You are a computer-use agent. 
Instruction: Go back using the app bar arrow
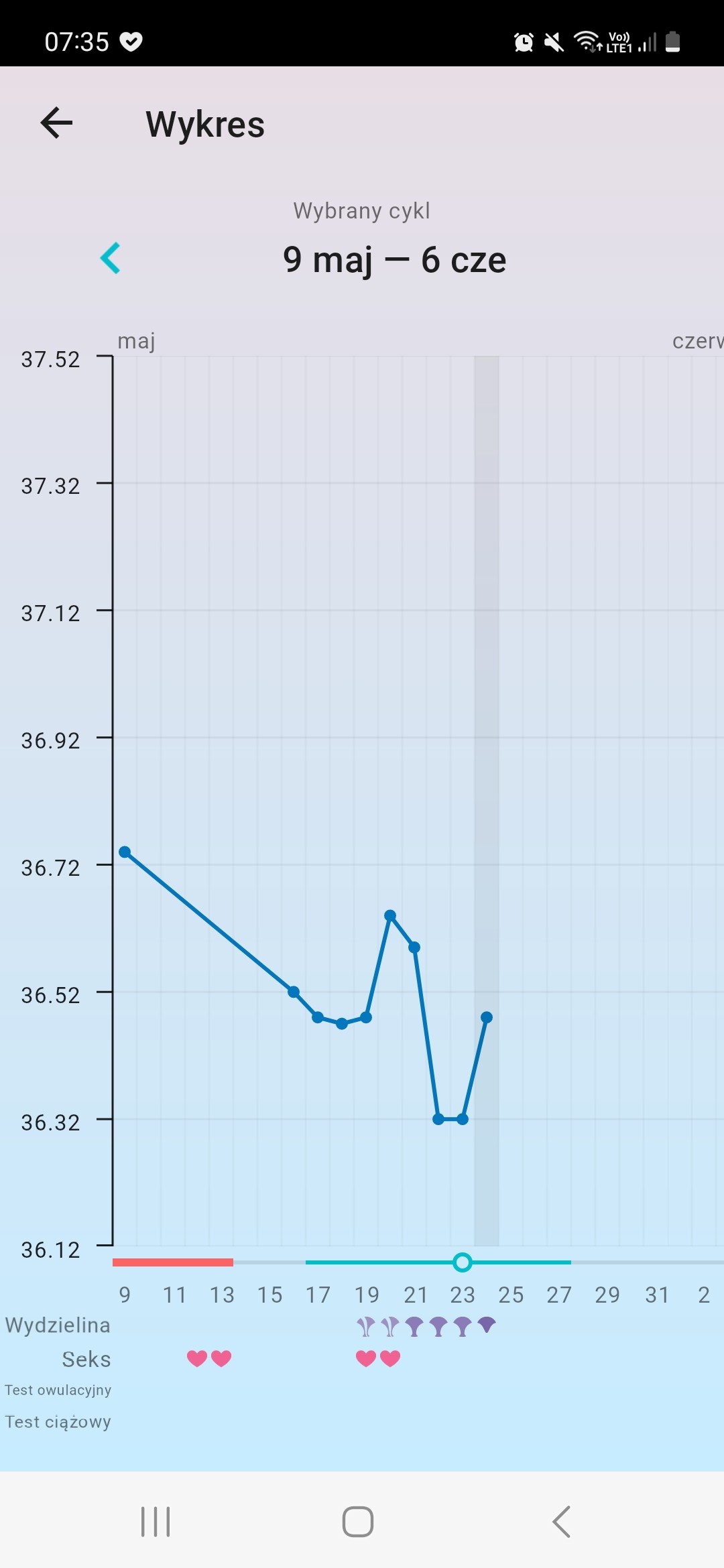point(56,123)
